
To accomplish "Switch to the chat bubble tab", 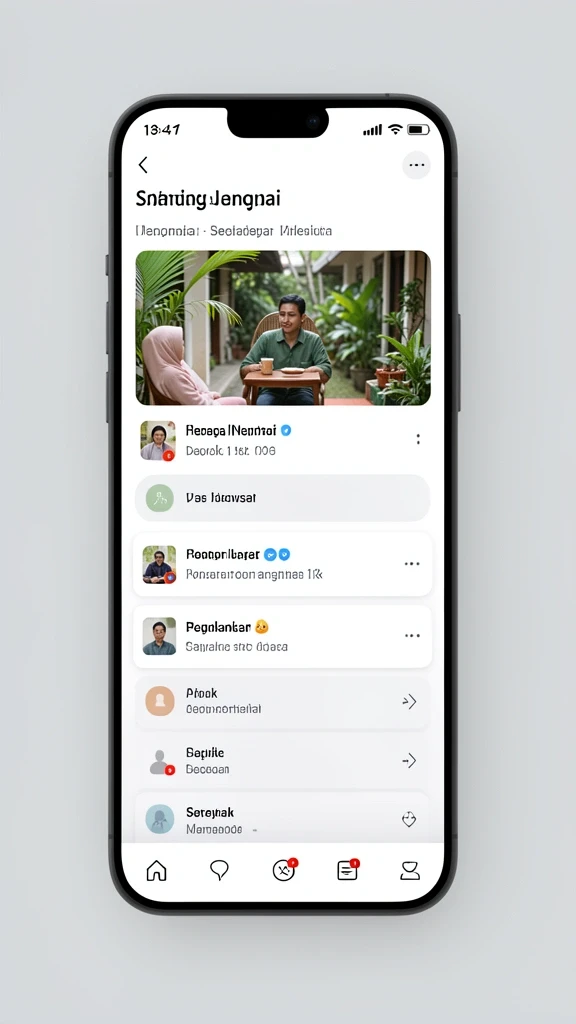I will (219, 871).
